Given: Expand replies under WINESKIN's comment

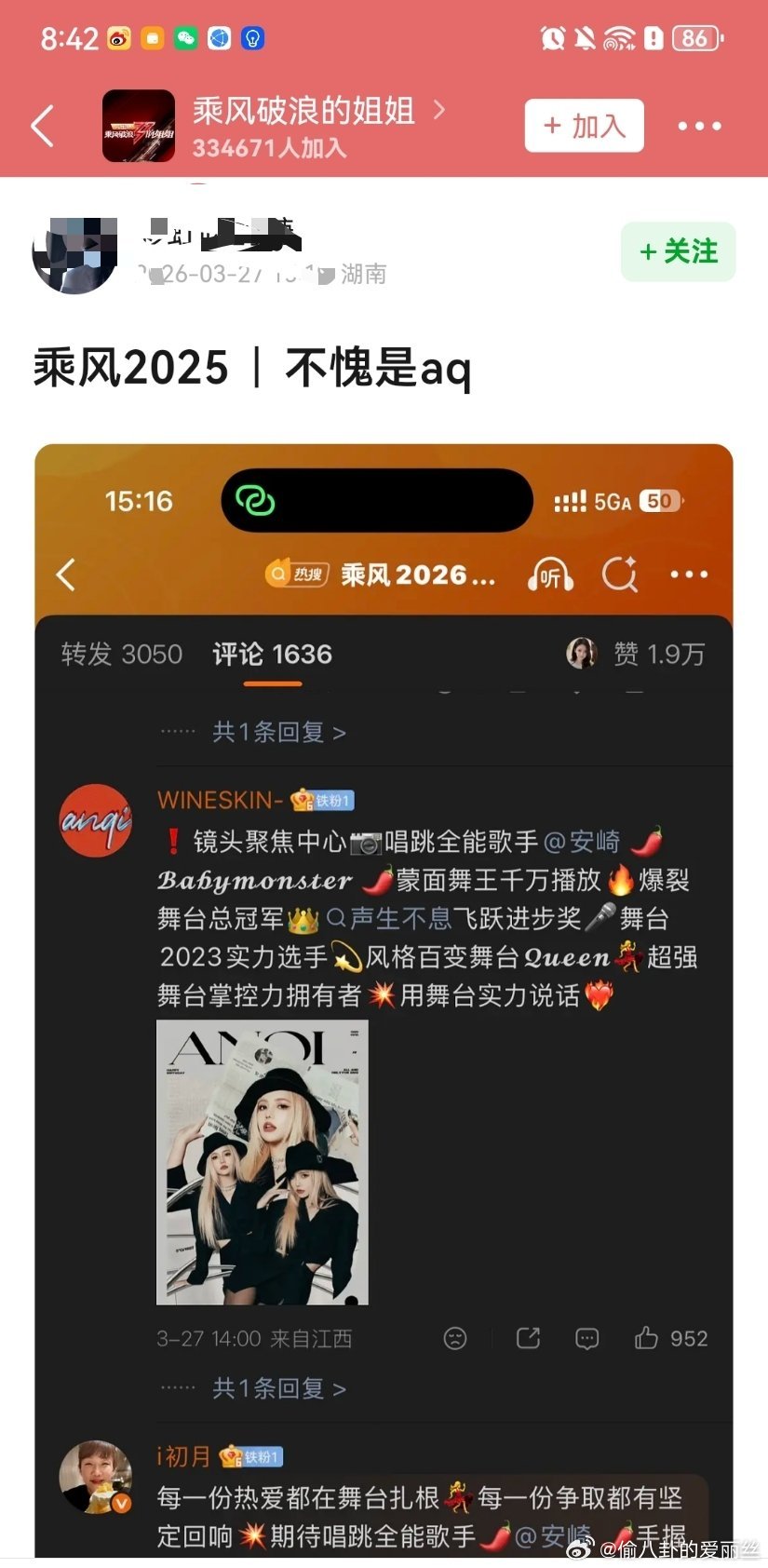Looking at the screenshot, I should 276,1388.
